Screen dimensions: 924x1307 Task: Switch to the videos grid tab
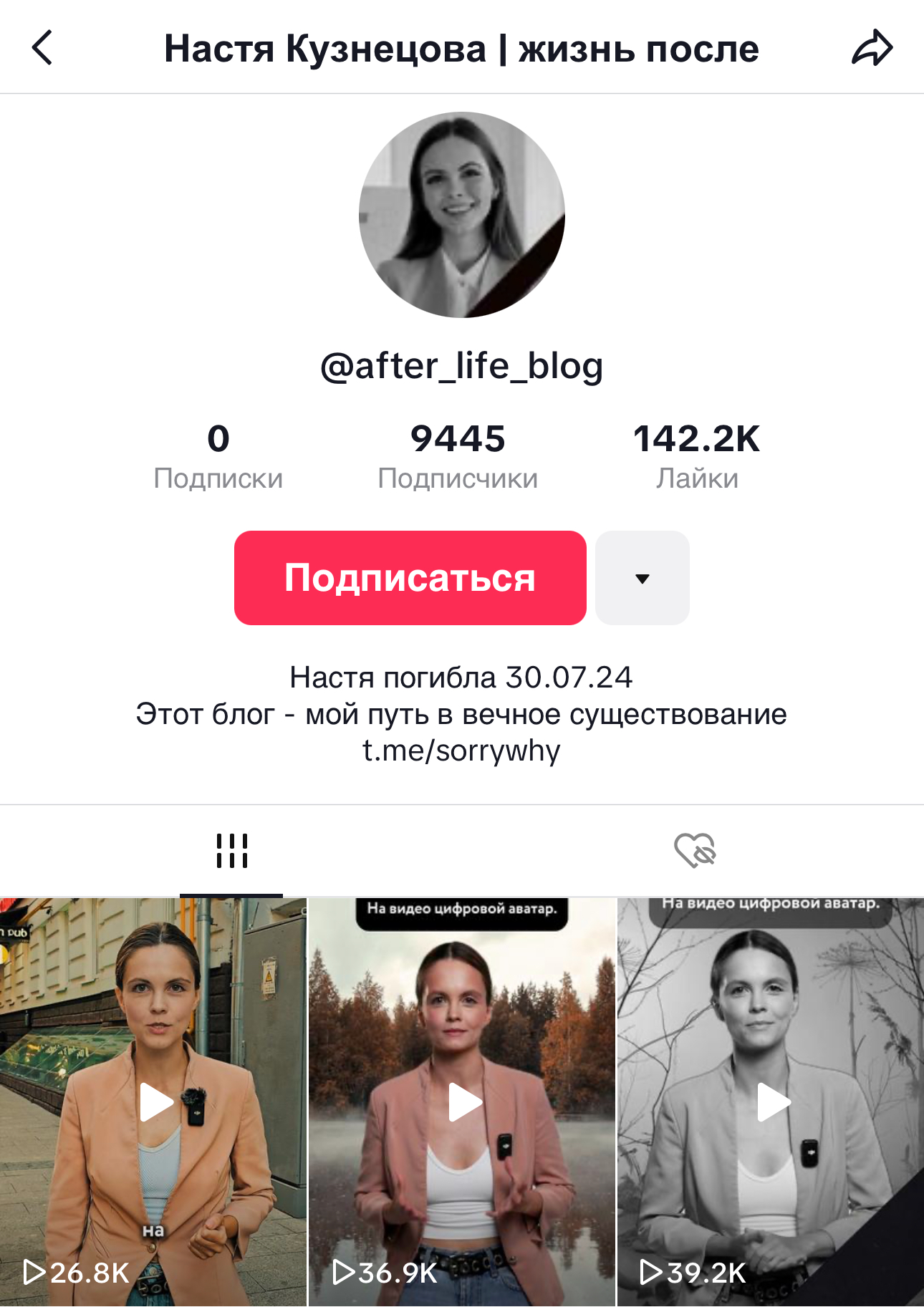point(231,851)
